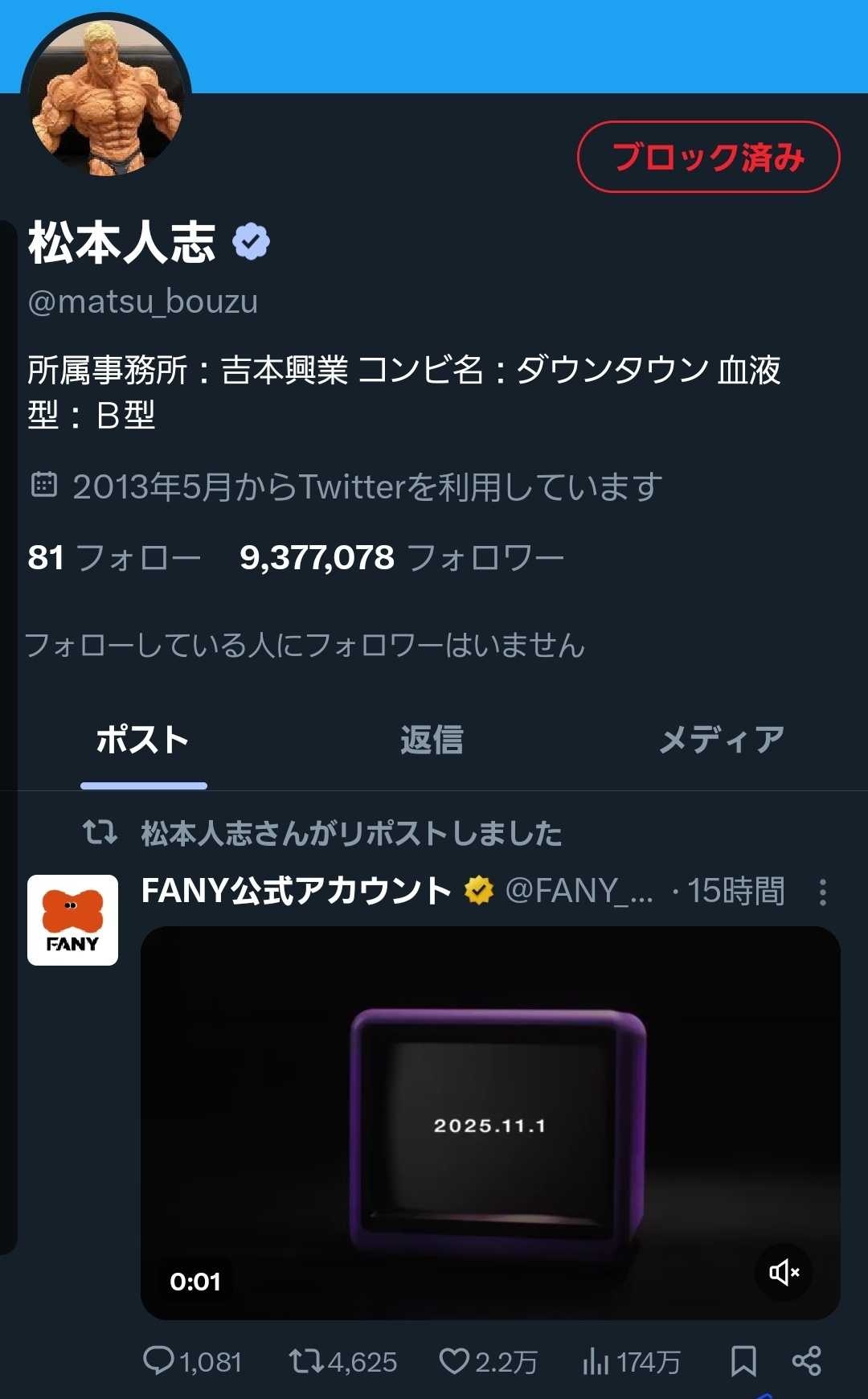Select the ポスト tab

143,740
